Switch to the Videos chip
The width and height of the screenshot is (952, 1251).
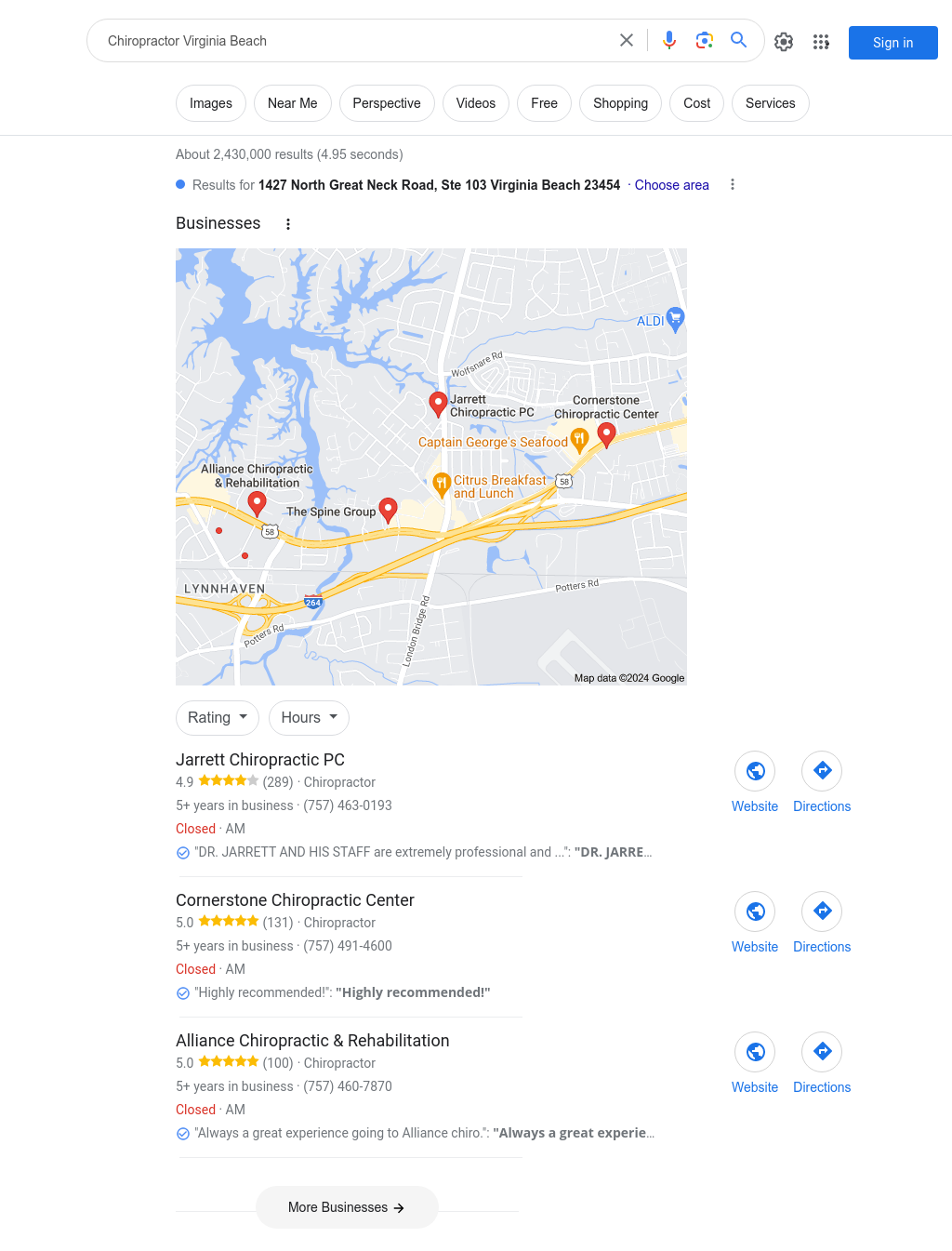click(x=475, y=103)
